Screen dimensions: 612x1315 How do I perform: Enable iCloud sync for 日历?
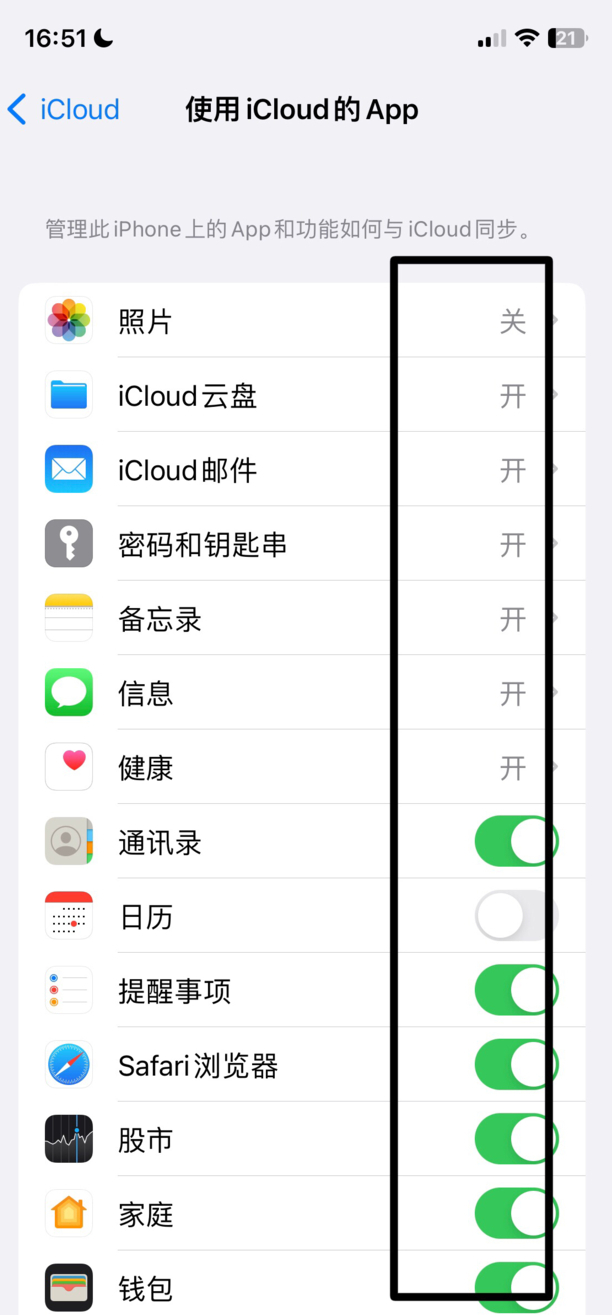coord(516,916)
